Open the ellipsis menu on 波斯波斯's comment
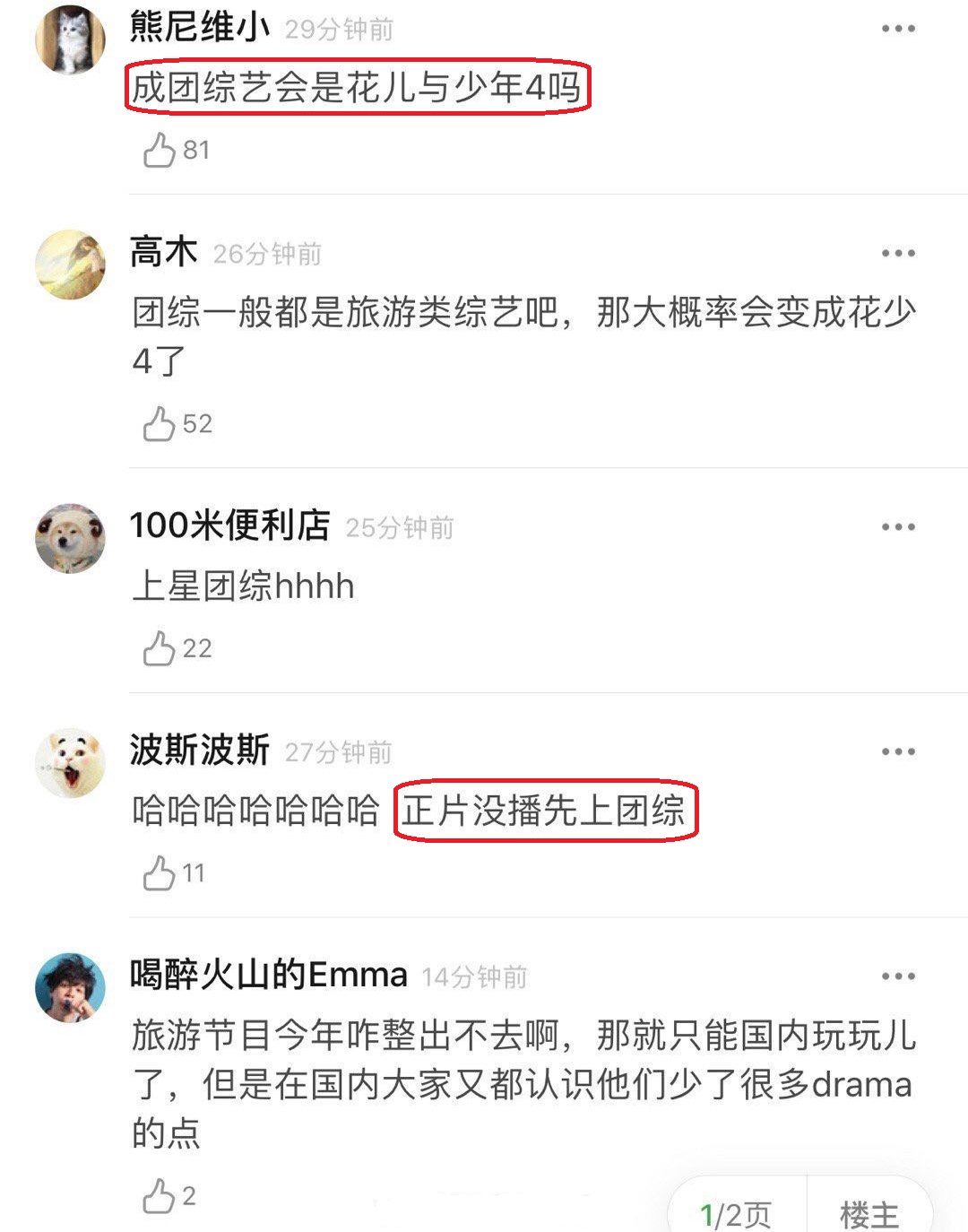 pyautogui.click(x=896, y=753)
